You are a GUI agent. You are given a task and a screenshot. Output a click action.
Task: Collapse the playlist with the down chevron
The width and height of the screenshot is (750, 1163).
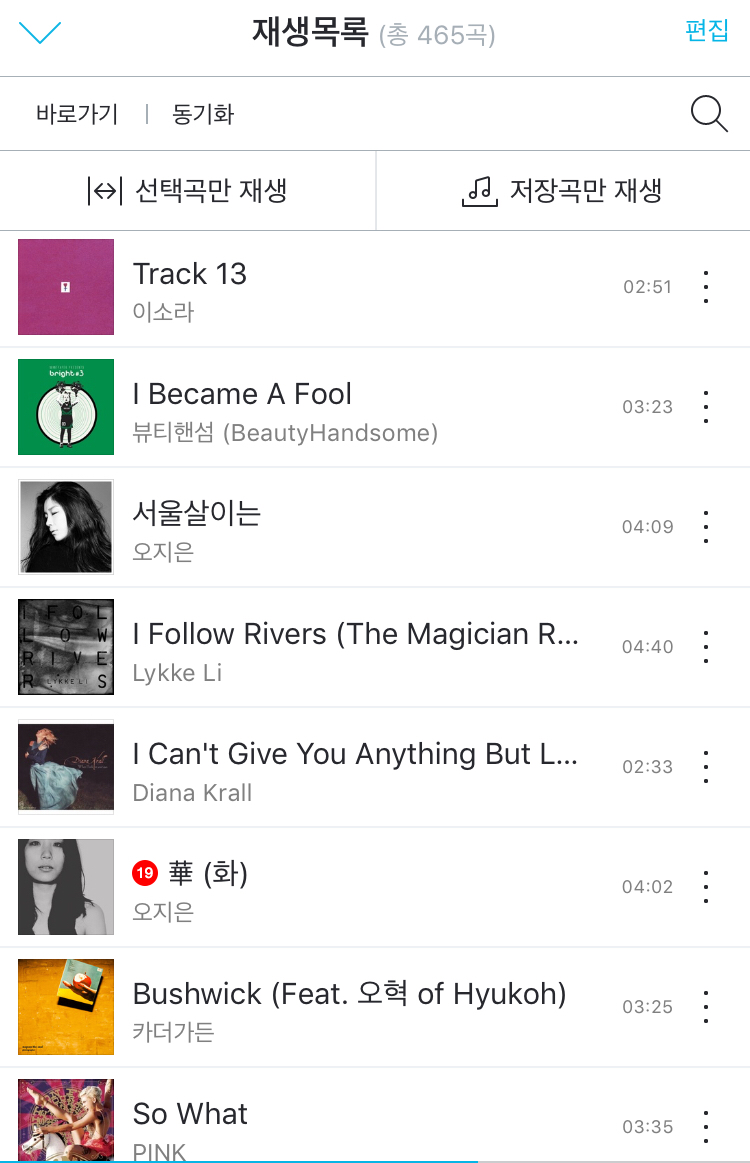click(40, 33)
